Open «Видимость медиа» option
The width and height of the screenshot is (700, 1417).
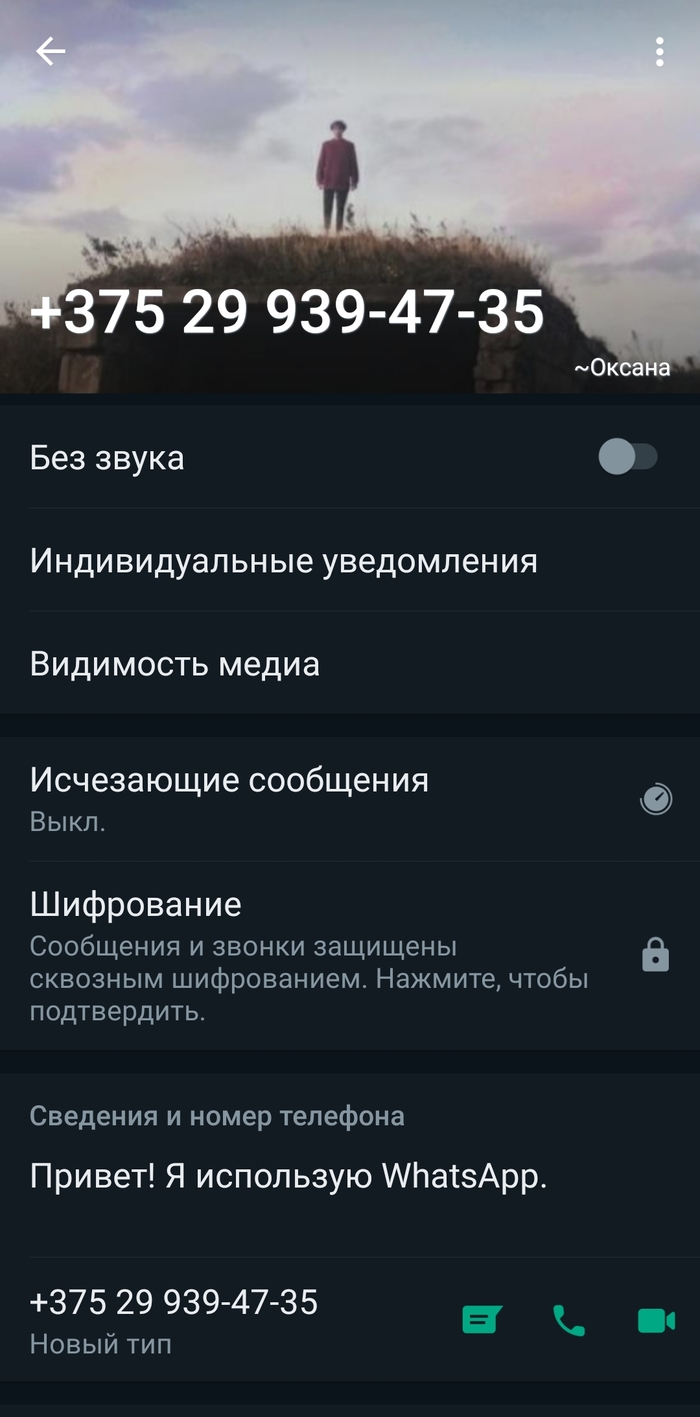click(175, 664)
